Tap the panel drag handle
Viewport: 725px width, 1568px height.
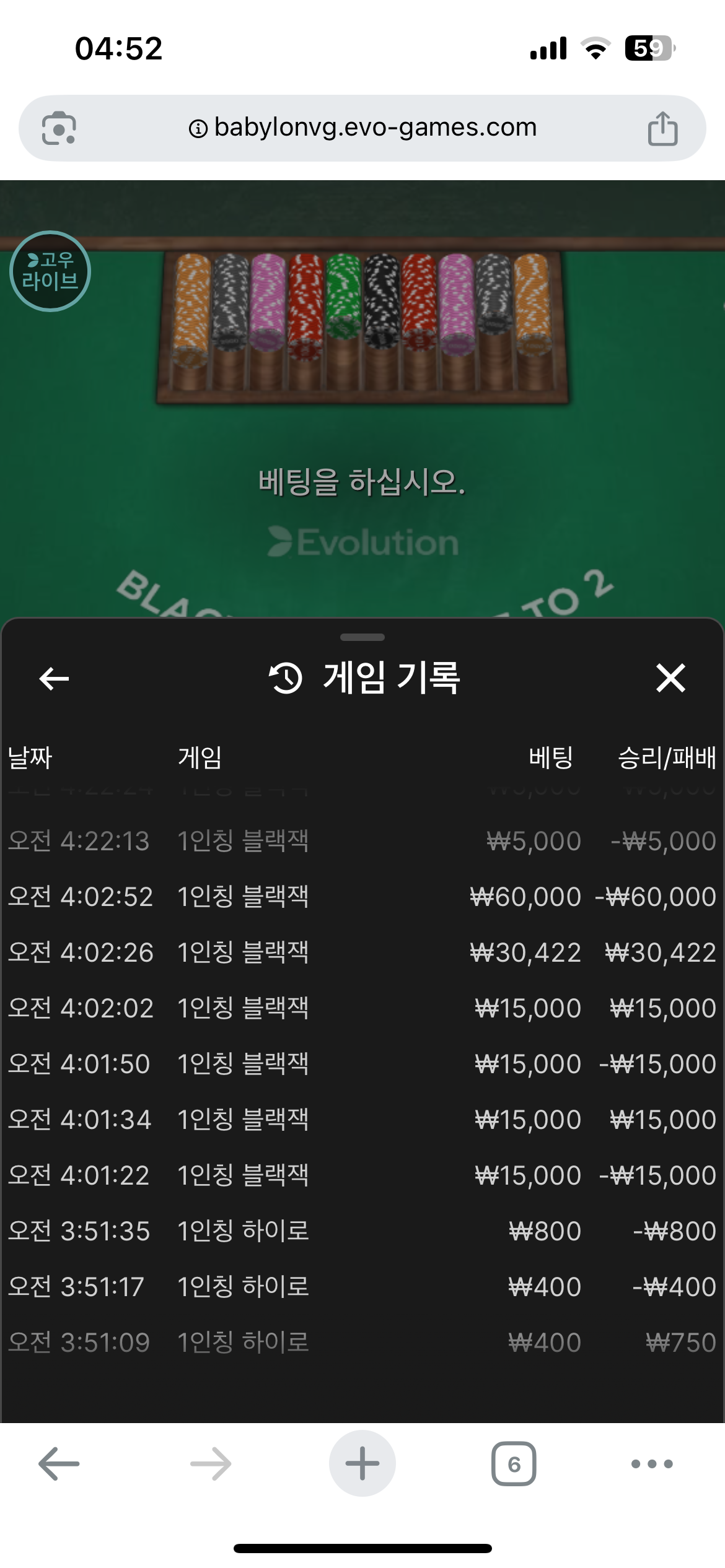tap(362, 637)
